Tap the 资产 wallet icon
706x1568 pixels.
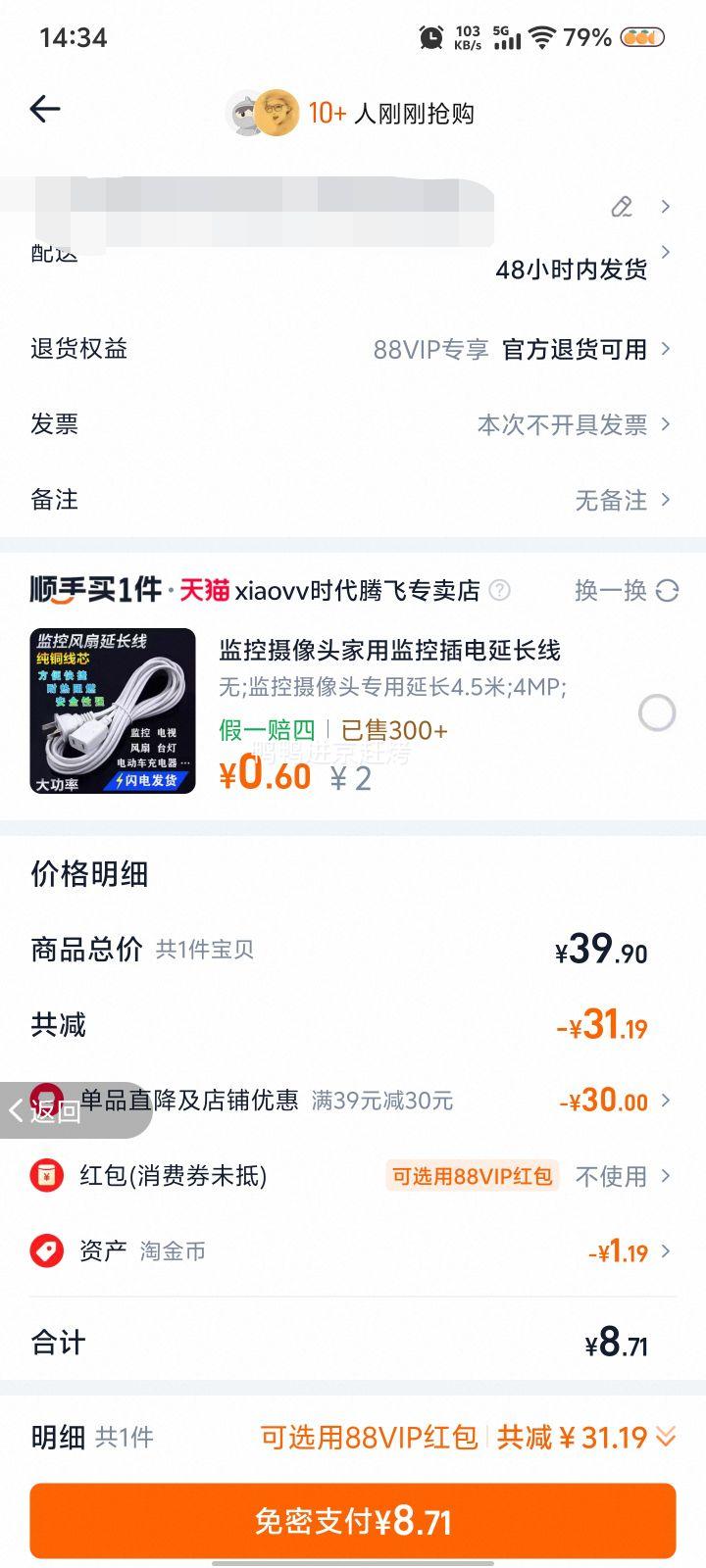(x=46, y=1251)
